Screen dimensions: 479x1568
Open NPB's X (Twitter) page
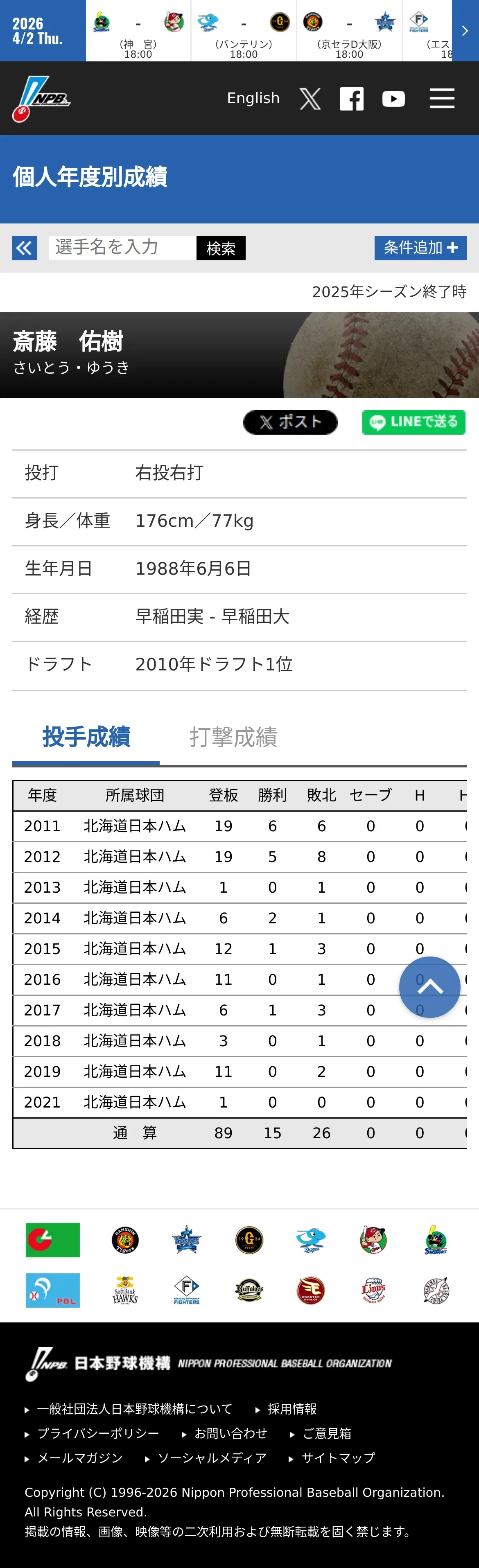(310, 99)
